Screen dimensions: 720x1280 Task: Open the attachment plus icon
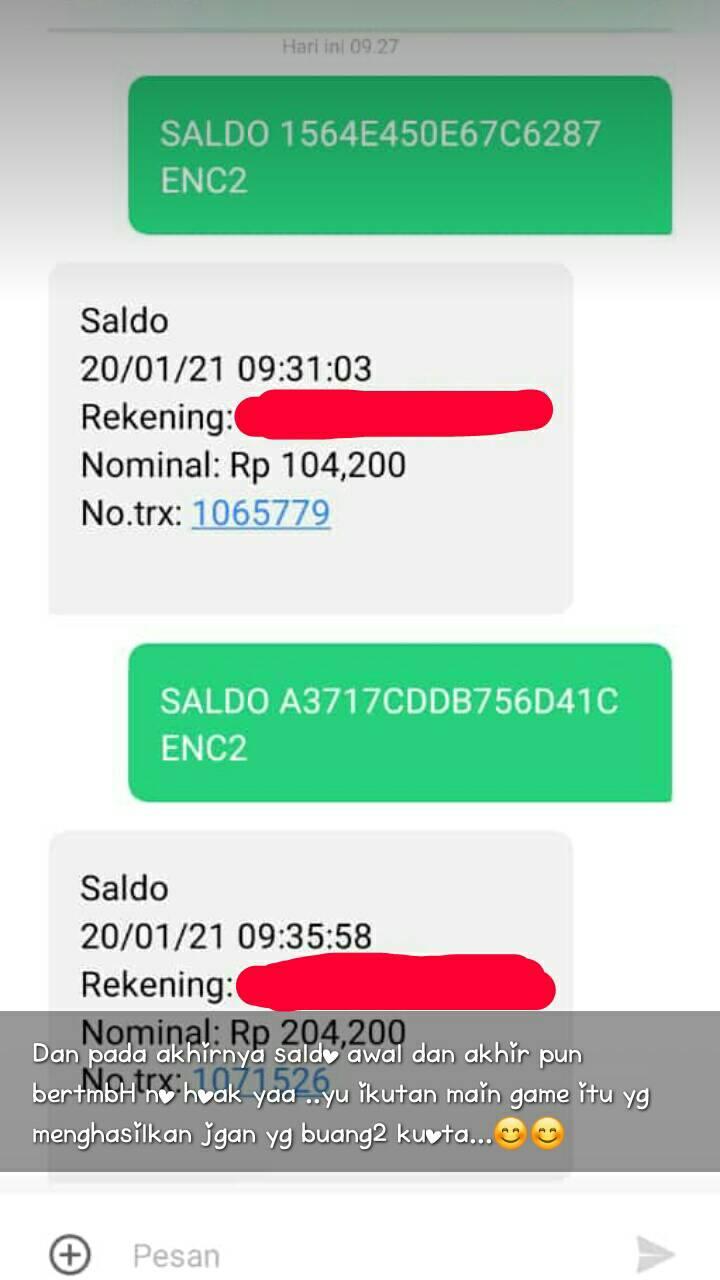70,1254
